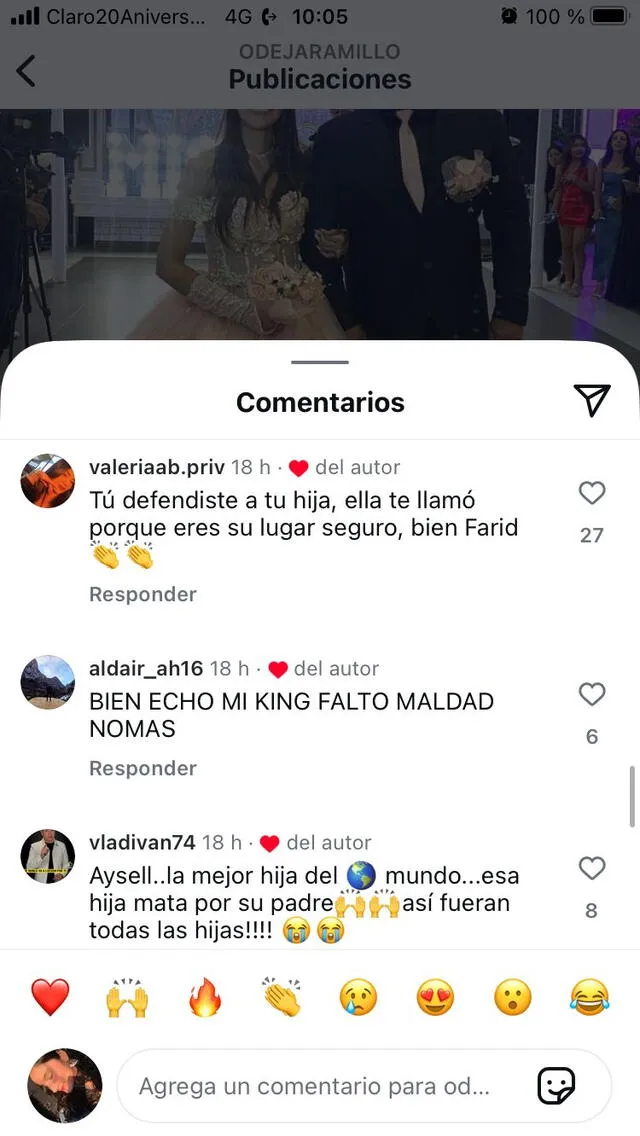640x1136 pixels.
Task: Like aldair_ah16's comment
Action: pyautogui.click(x=592, y=694)
